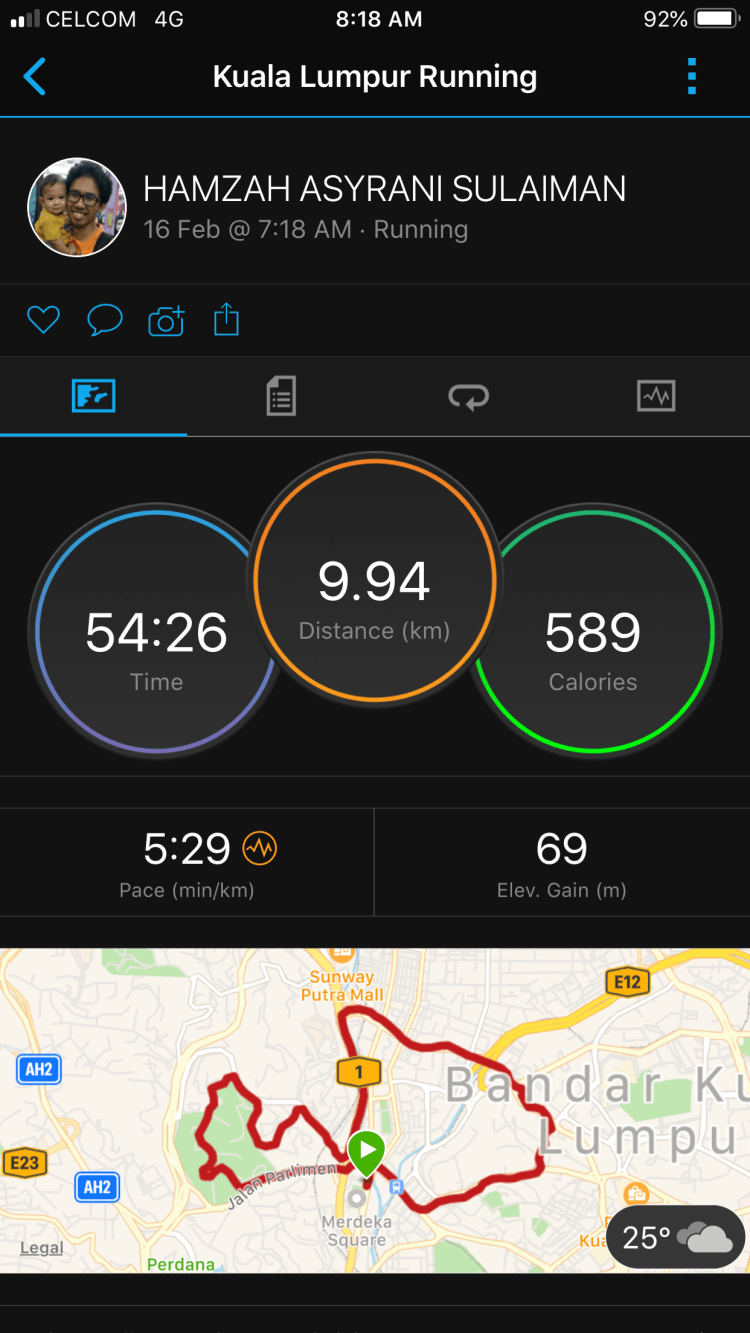Comment on this activity
The image size is (750, 1333).
(x=105, y=320)
